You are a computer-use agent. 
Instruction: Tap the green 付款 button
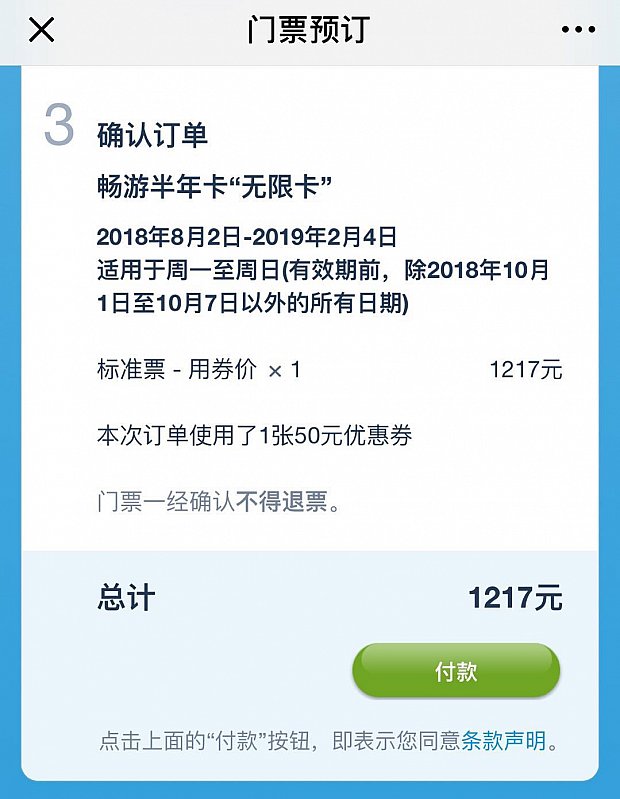[x=456, y=671]
